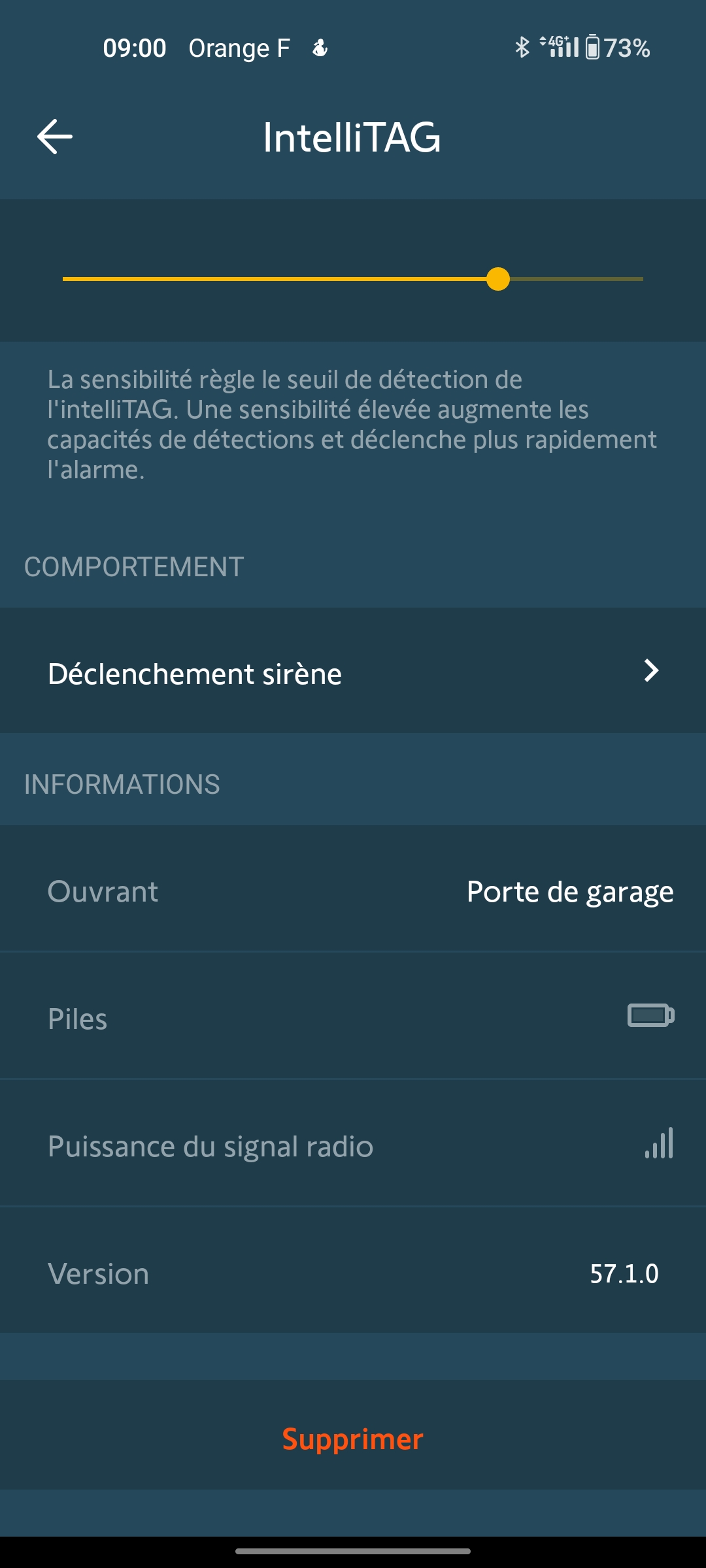Open Déclenchement sirène settings
The image size is (706, 1568).
pyautogui.click(x=353, y=672)
